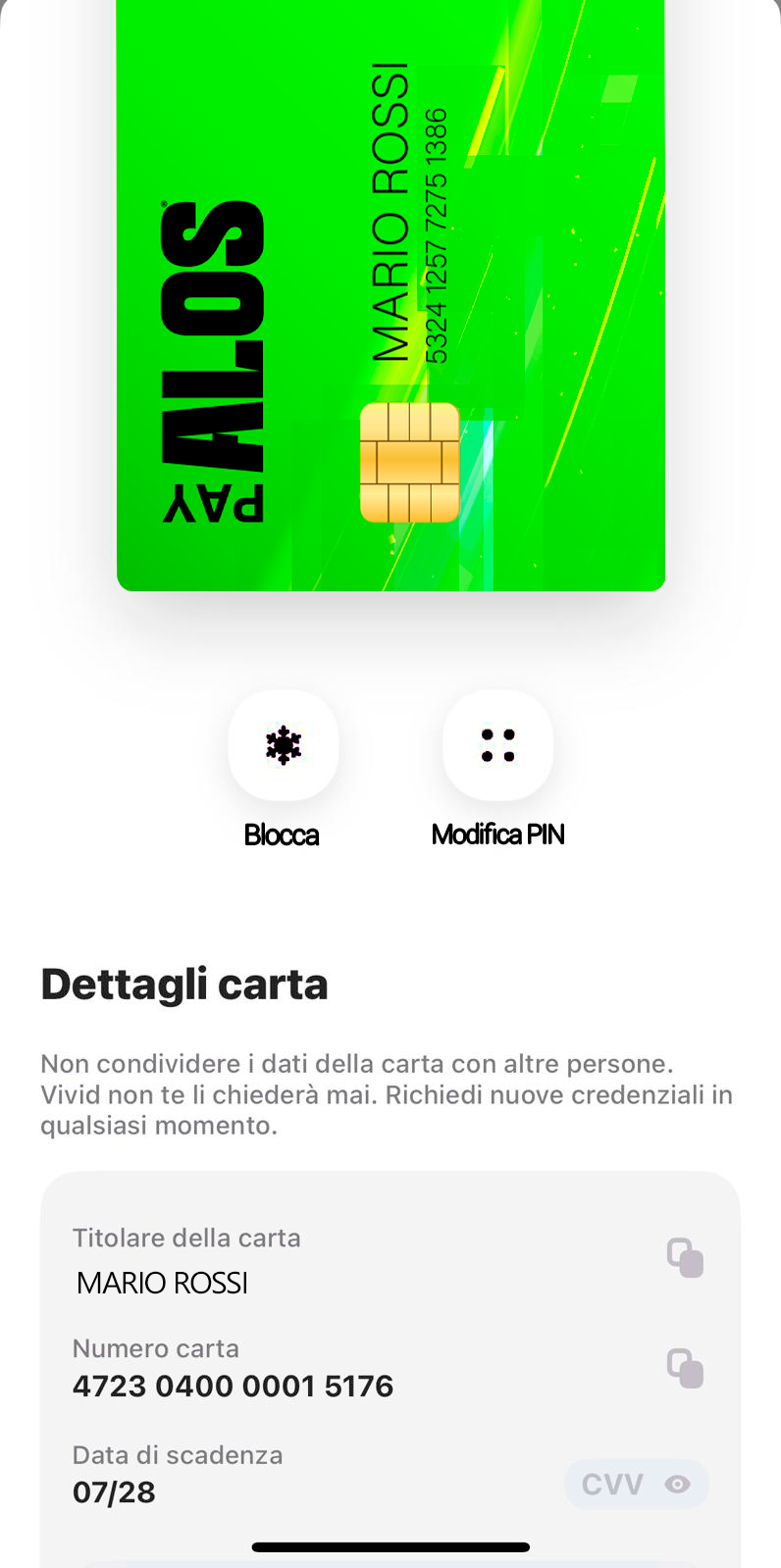
Task: Open Modifica PIN
Action: pyautogui.click(x=497, y=746)
